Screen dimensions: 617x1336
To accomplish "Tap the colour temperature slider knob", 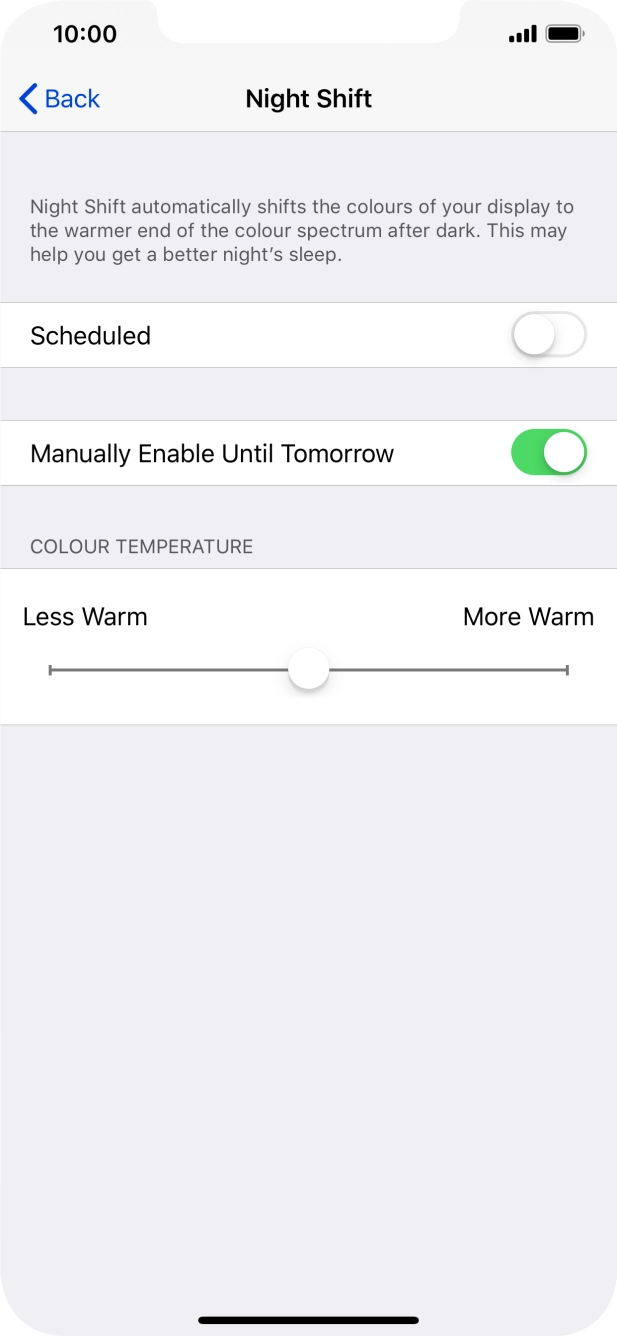I will pos(309,670).
